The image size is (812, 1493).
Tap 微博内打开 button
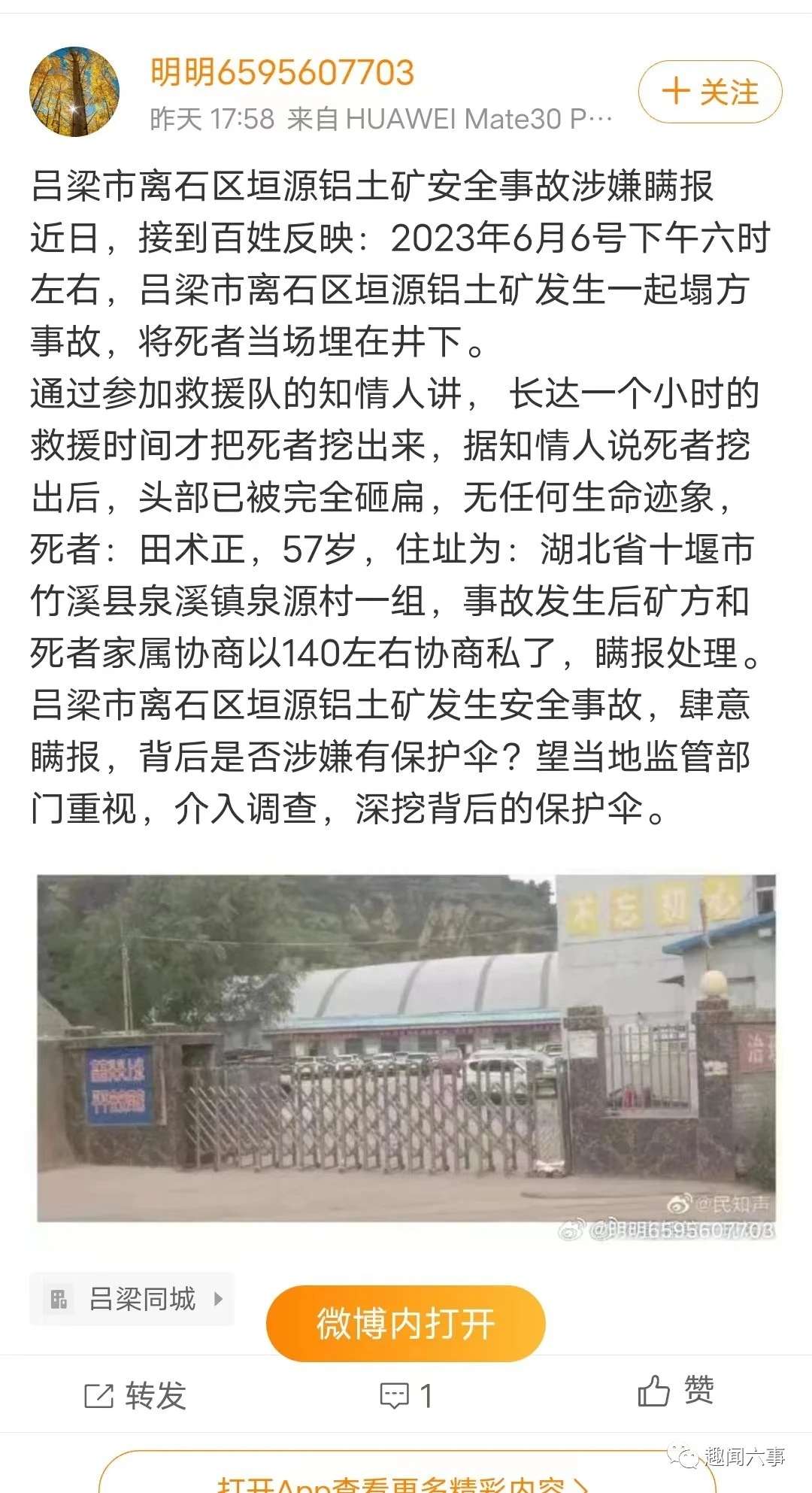pyautogui.click(x=405, y=1323)
